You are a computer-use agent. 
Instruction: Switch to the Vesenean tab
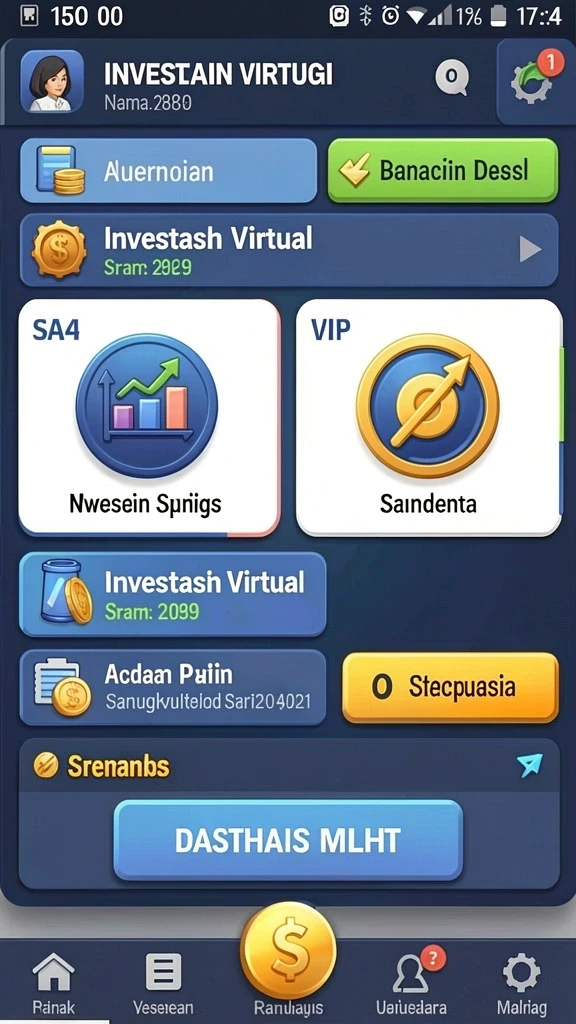point(163,982)
